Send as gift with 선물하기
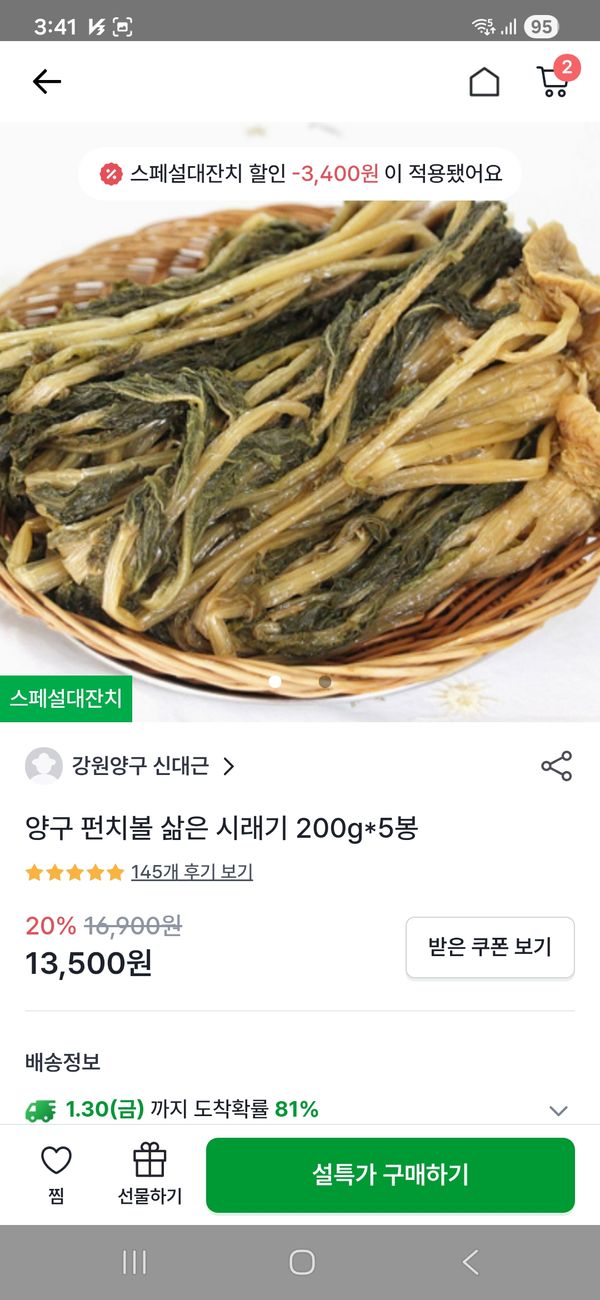Image resolution: width=600 pixels, height=1300 pixels. (150, 1174)
